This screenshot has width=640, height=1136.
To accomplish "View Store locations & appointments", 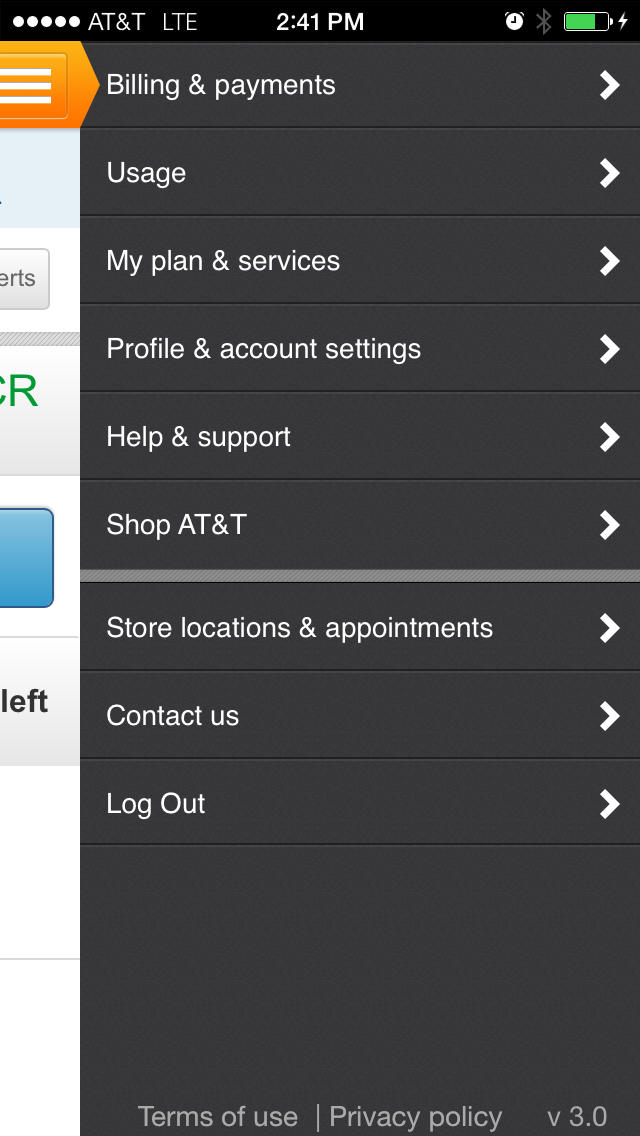I will point(360,628).
